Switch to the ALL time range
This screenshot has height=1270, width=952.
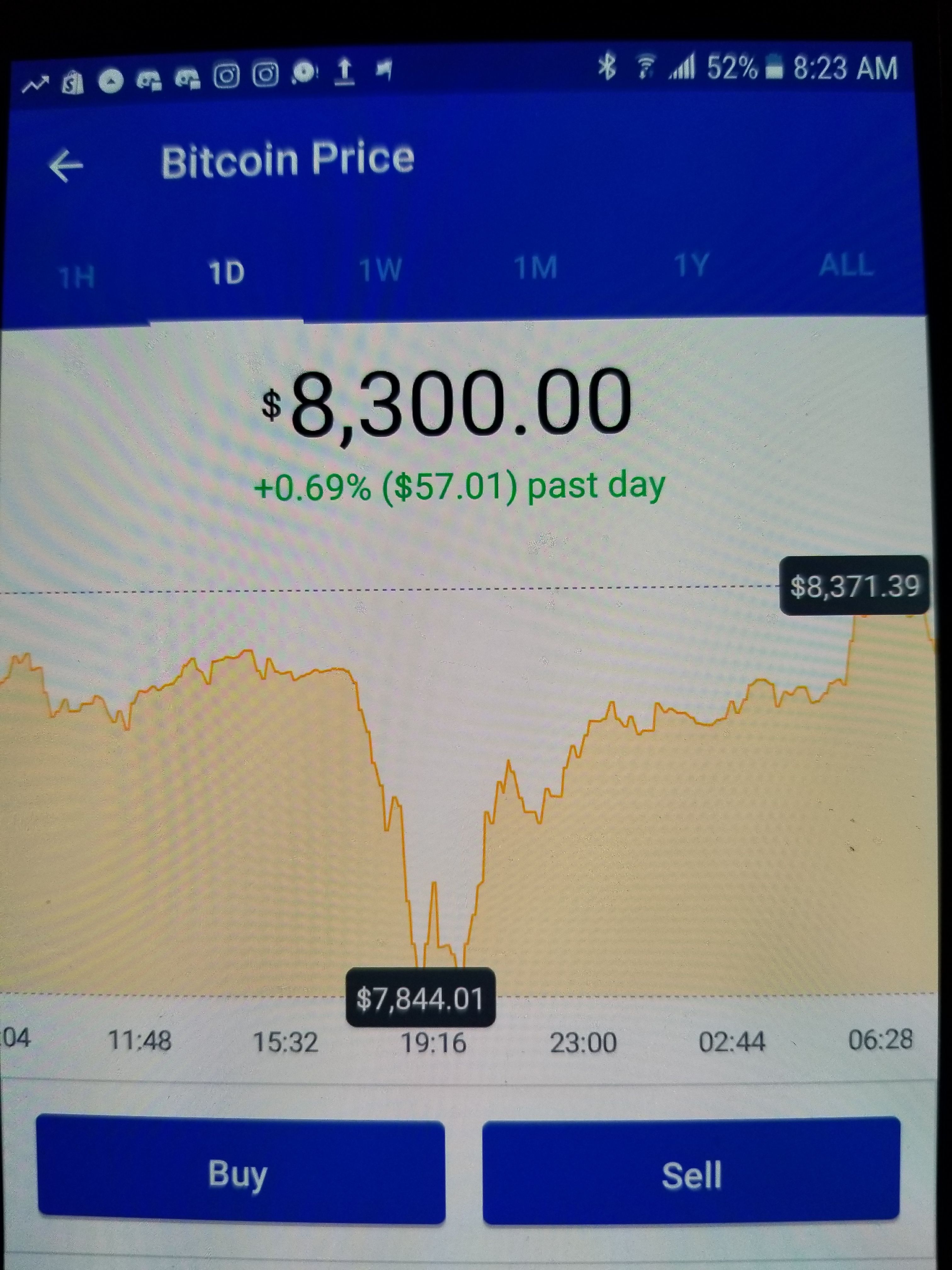846,265
